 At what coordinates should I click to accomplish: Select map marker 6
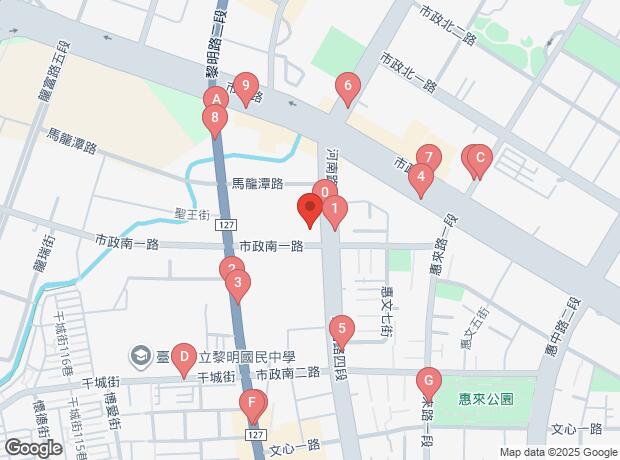click(x=347, y=87)
